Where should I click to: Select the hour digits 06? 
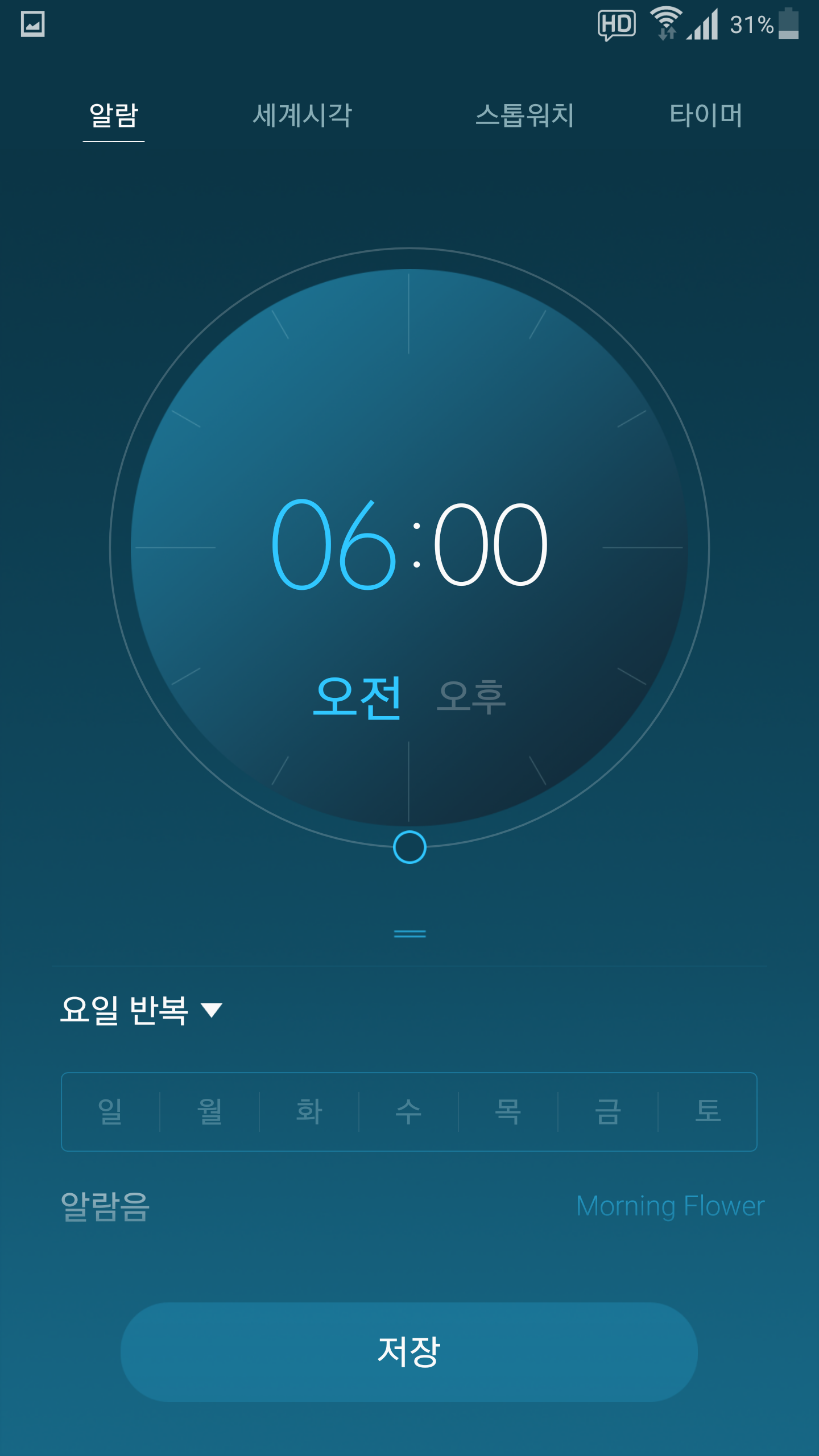click(x=333, y=545)
